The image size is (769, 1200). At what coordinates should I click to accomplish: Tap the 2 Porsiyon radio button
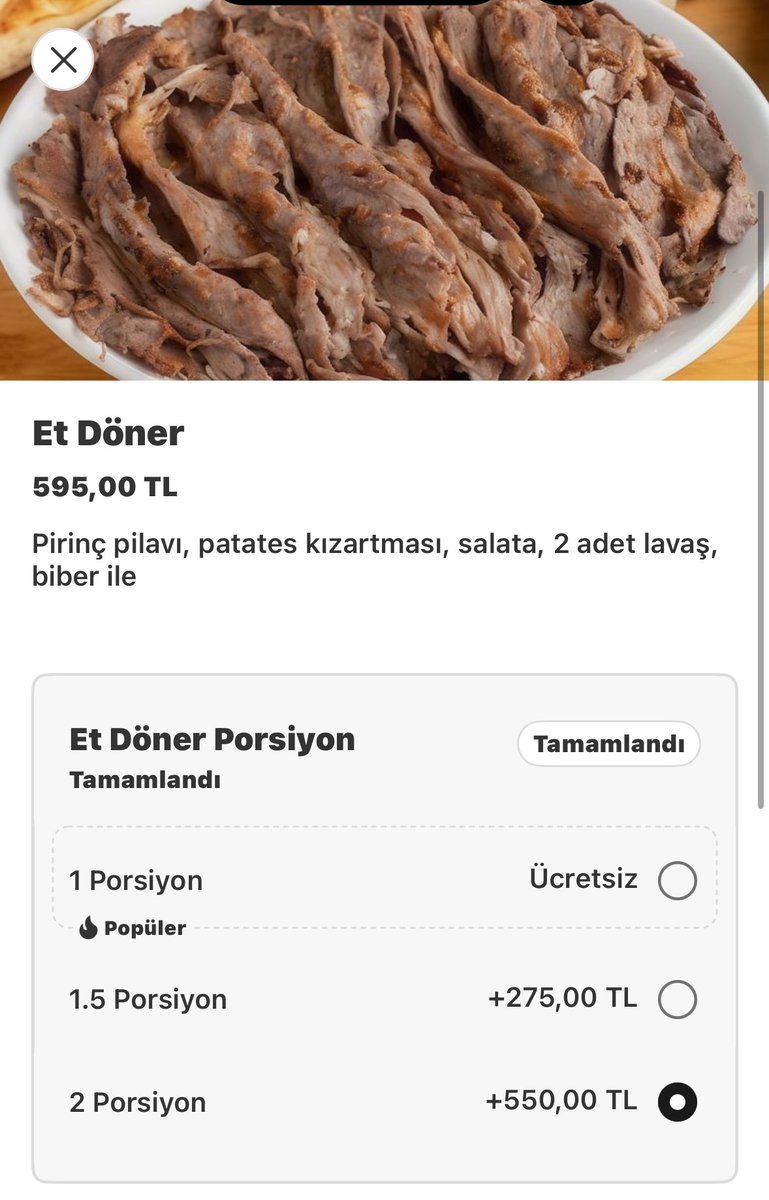tap(677, 1102)
